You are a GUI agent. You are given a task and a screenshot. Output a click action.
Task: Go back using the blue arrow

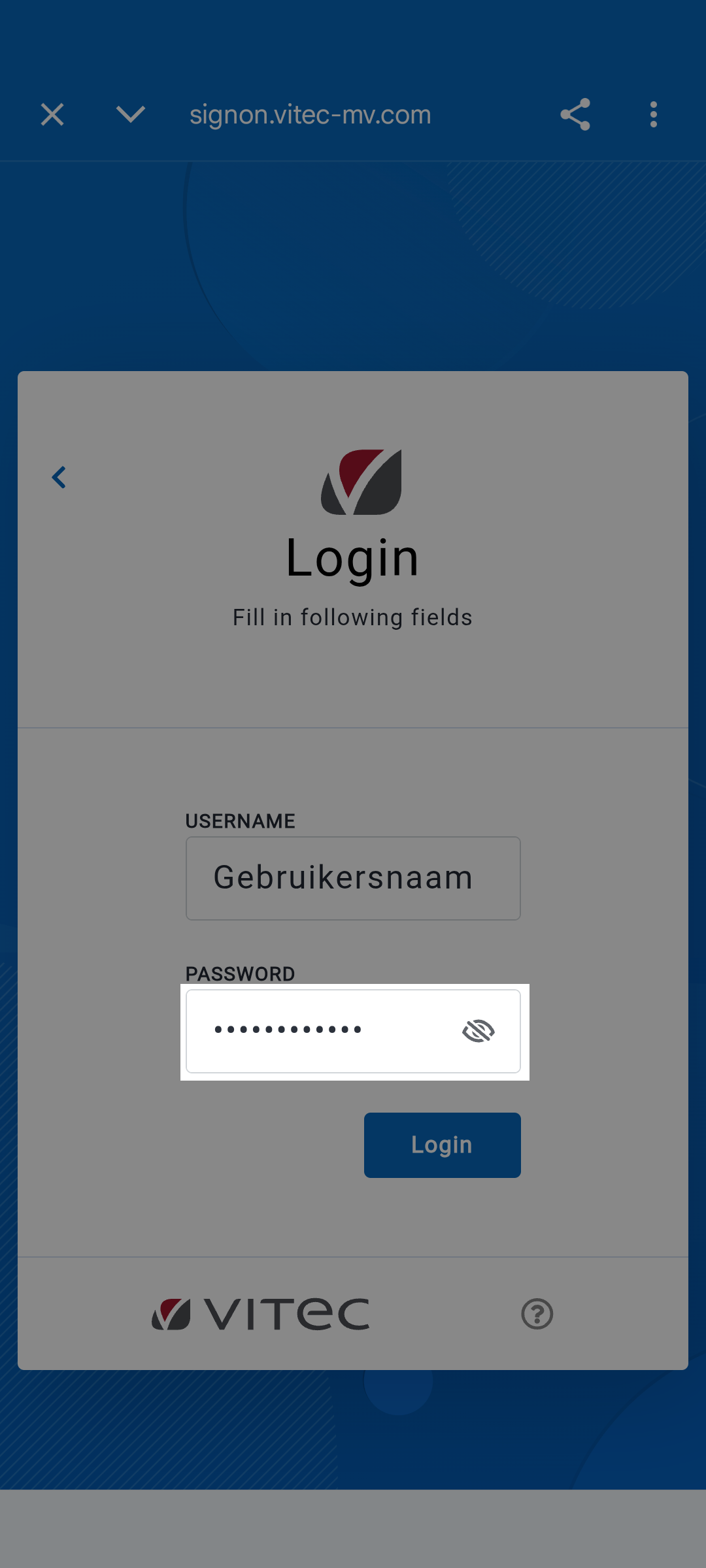[59, 478]
